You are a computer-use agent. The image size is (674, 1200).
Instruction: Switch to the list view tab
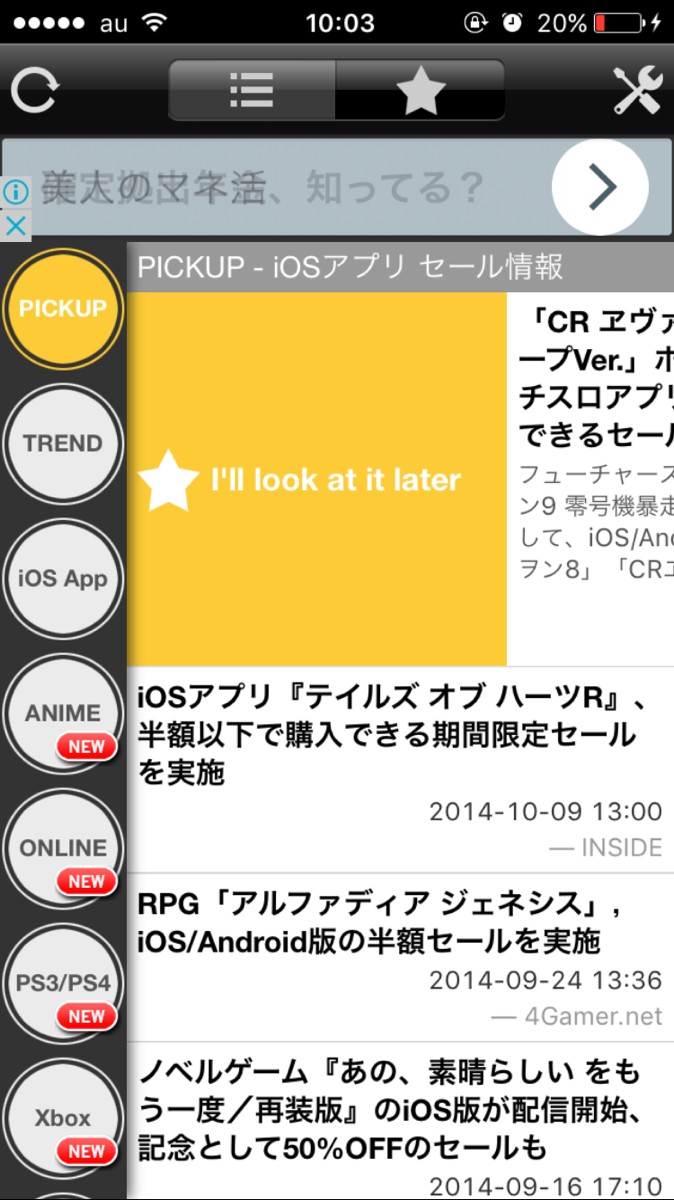252,91
